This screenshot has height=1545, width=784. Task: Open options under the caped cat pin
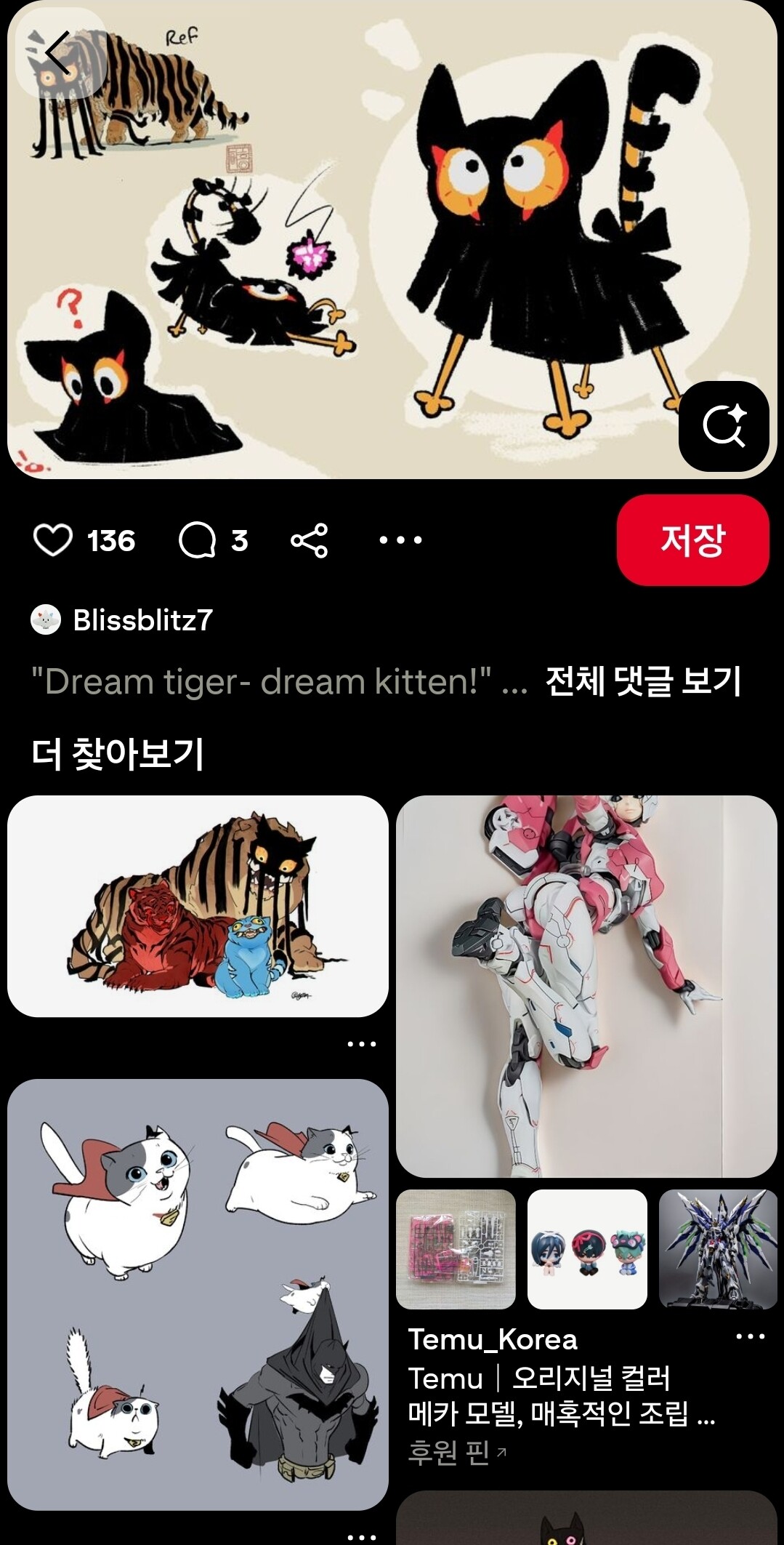pyautogui.click(x=361, y=1537)
